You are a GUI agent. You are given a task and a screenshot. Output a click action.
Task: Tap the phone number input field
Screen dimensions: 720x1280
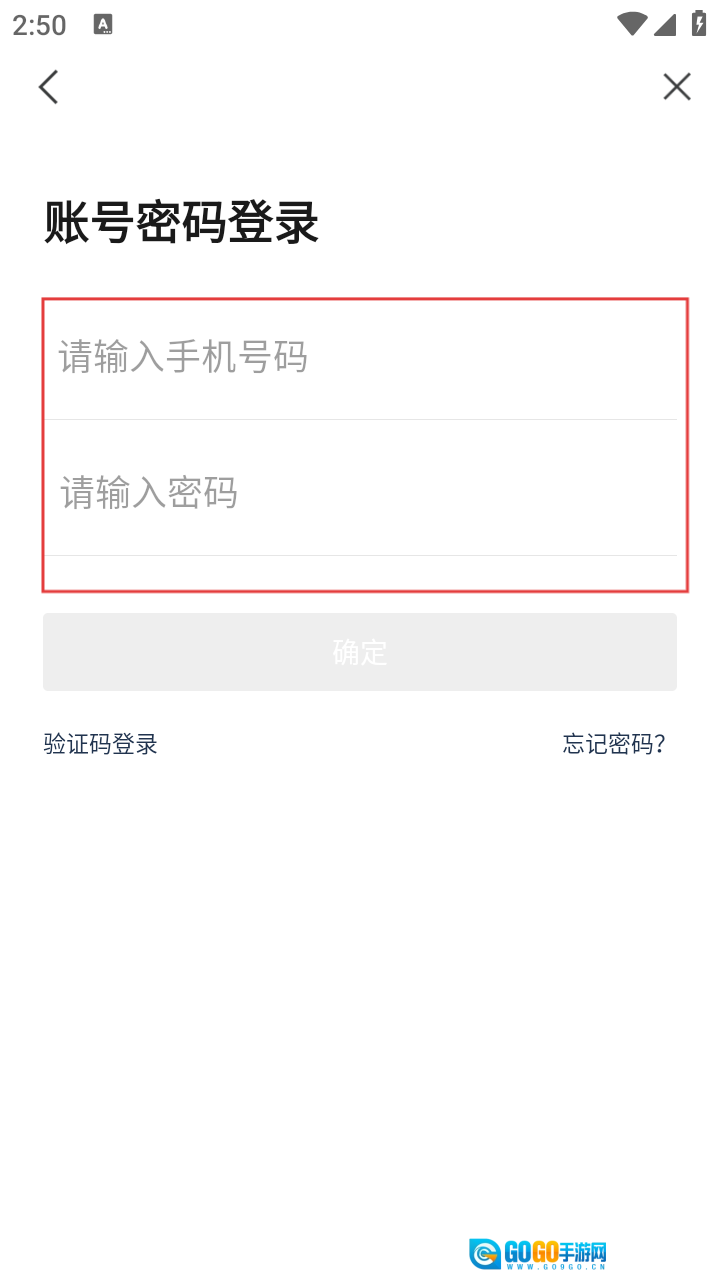click(x=360, y=357)
